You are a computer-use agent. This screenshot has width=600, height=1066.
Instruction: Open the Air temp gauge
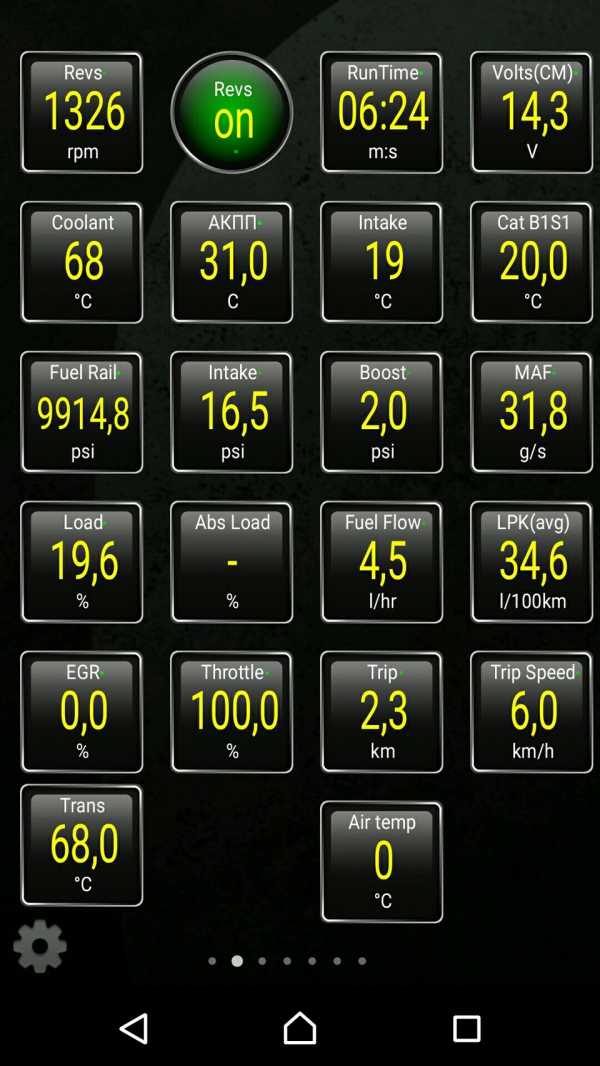coord(382,862)
